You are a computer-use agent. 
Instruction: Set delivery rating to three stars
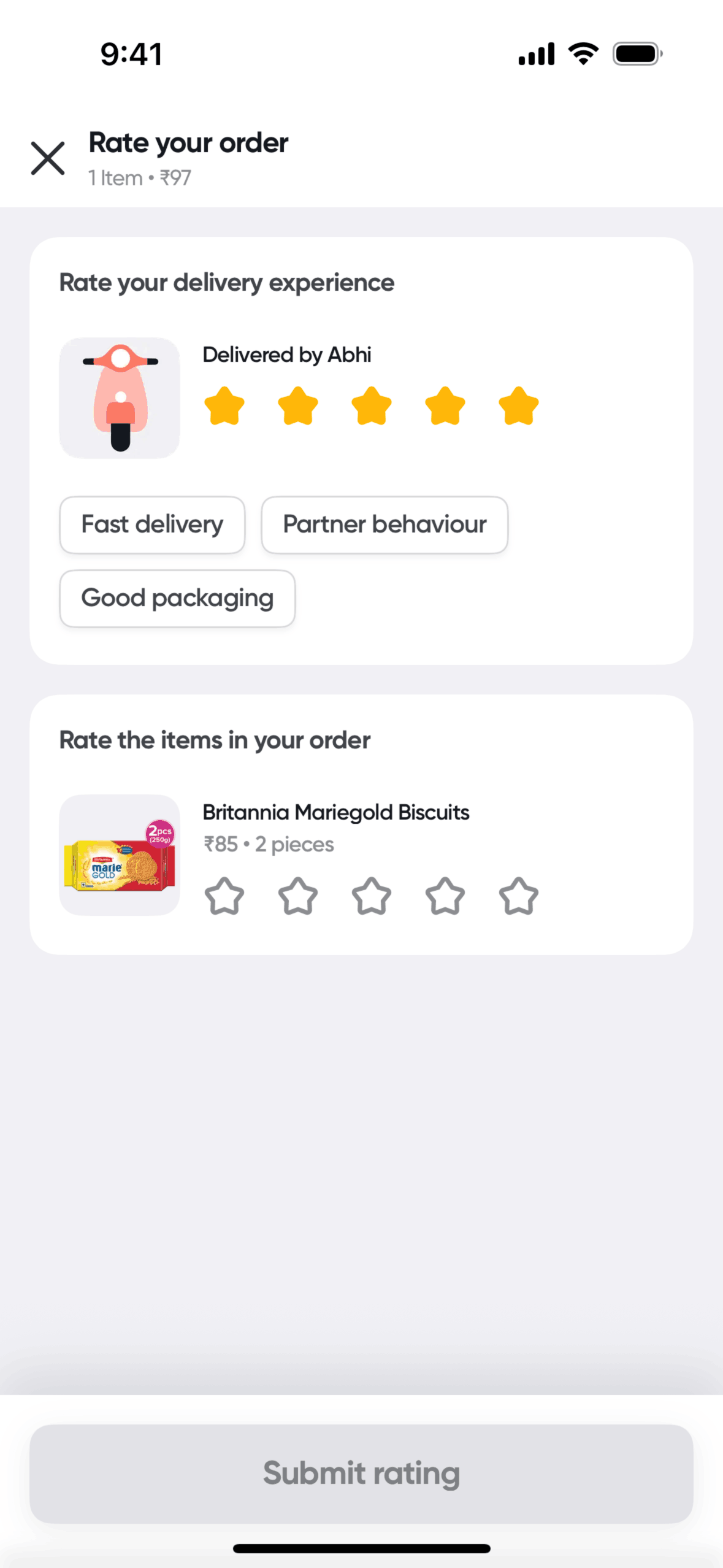click(x=372, y=406)
